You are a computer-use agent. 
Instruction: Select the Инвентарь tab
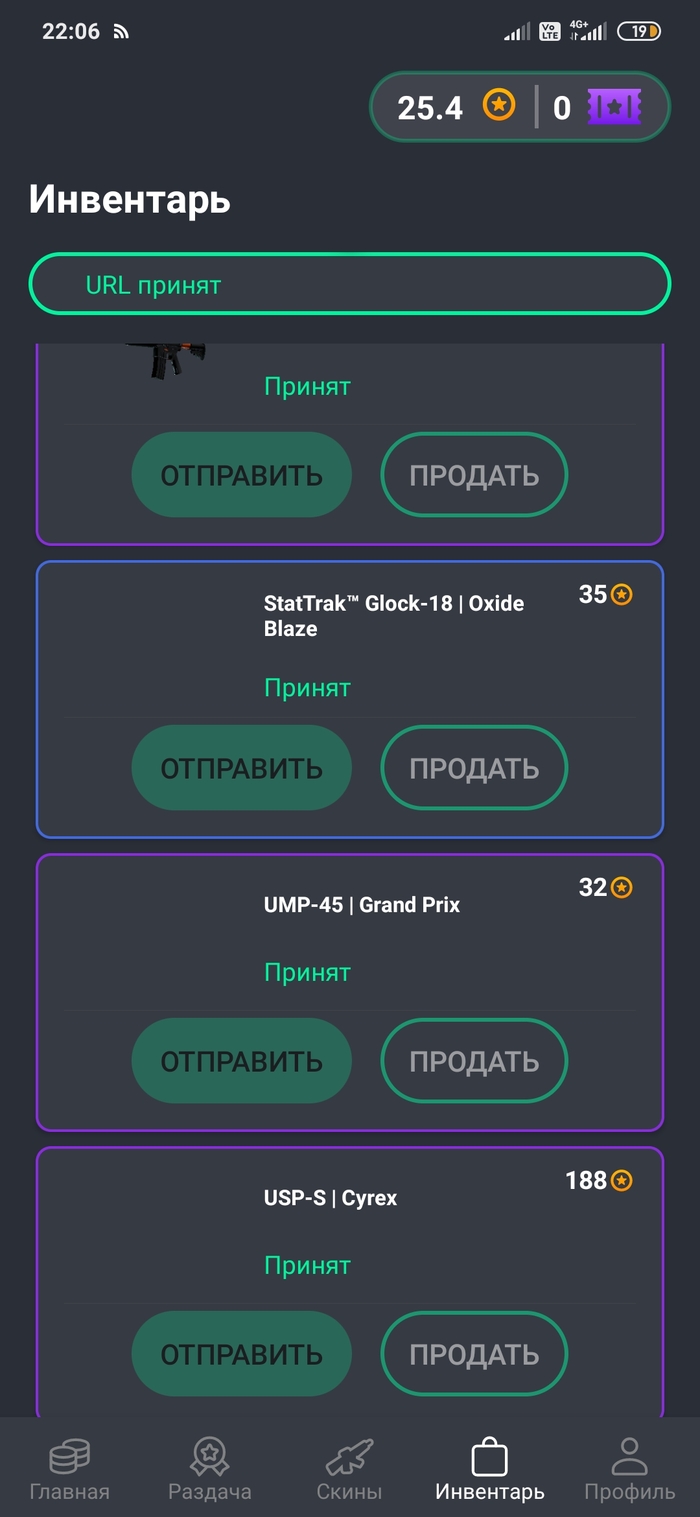click(490, 1469)
